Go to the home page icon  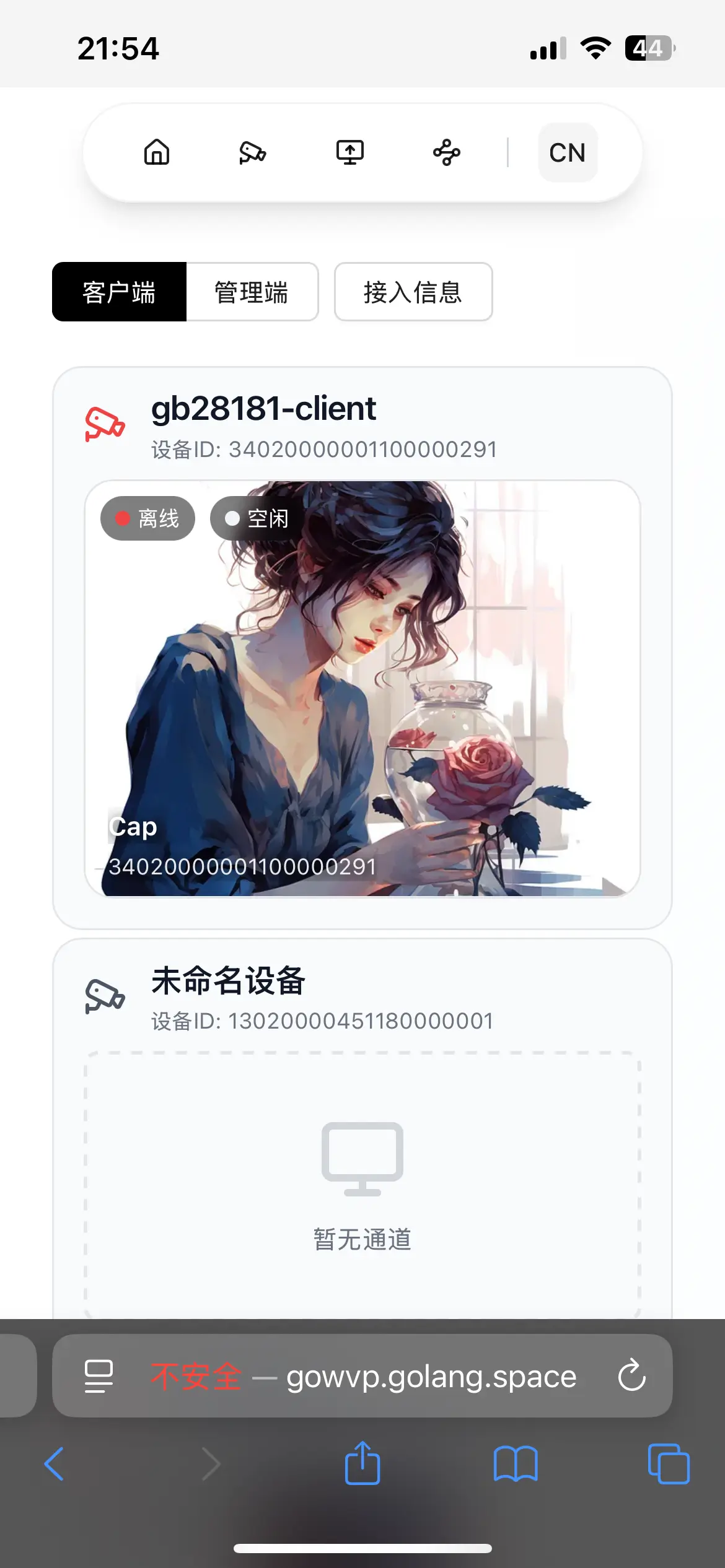coord(157,152)
